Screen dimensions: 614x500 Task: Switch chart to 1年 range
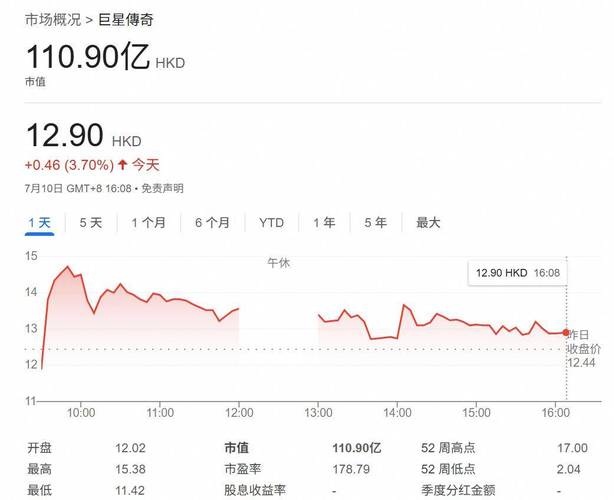pos(324,223)
